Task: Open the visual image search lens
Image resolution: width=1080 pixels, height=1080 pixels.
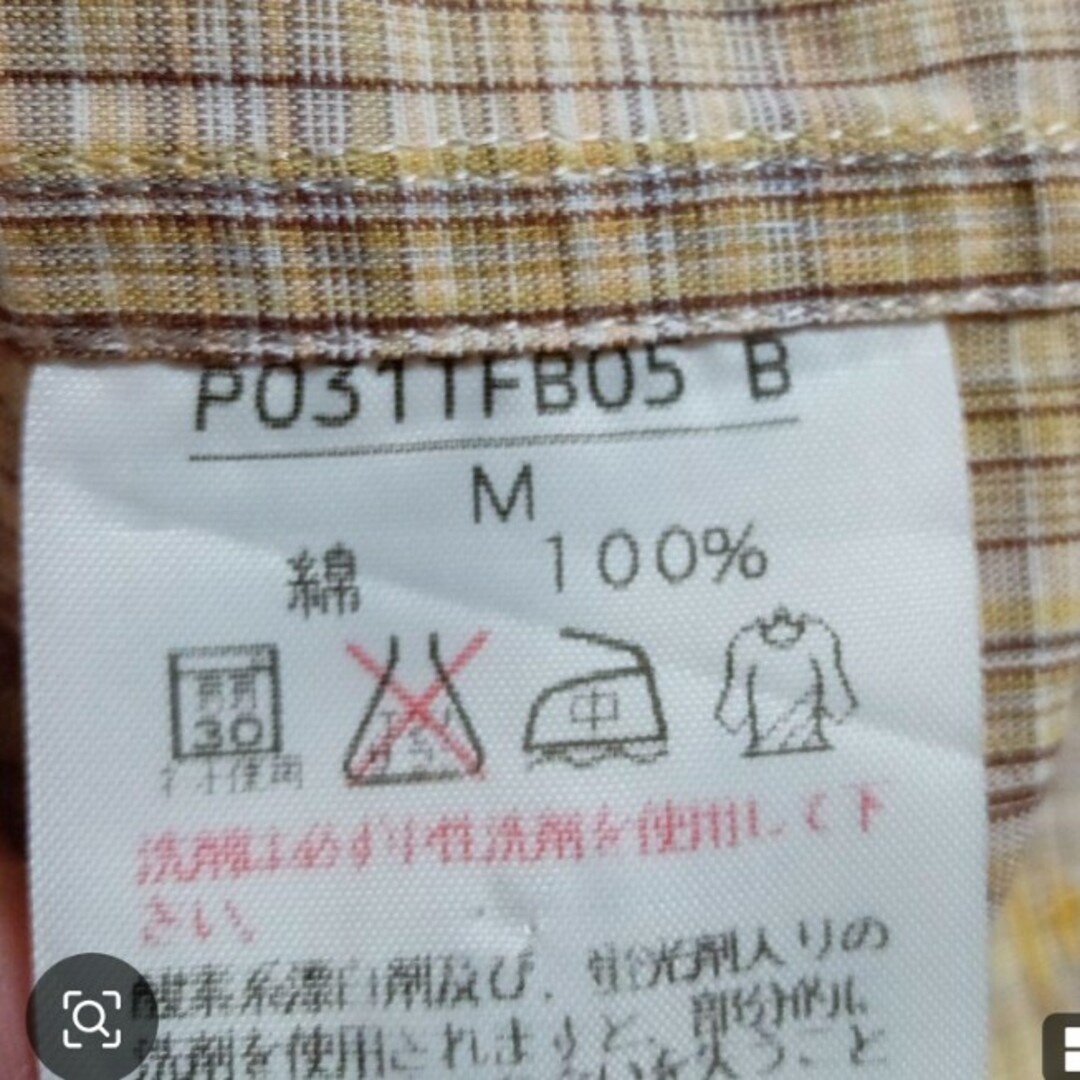Action: (92, 1017)
